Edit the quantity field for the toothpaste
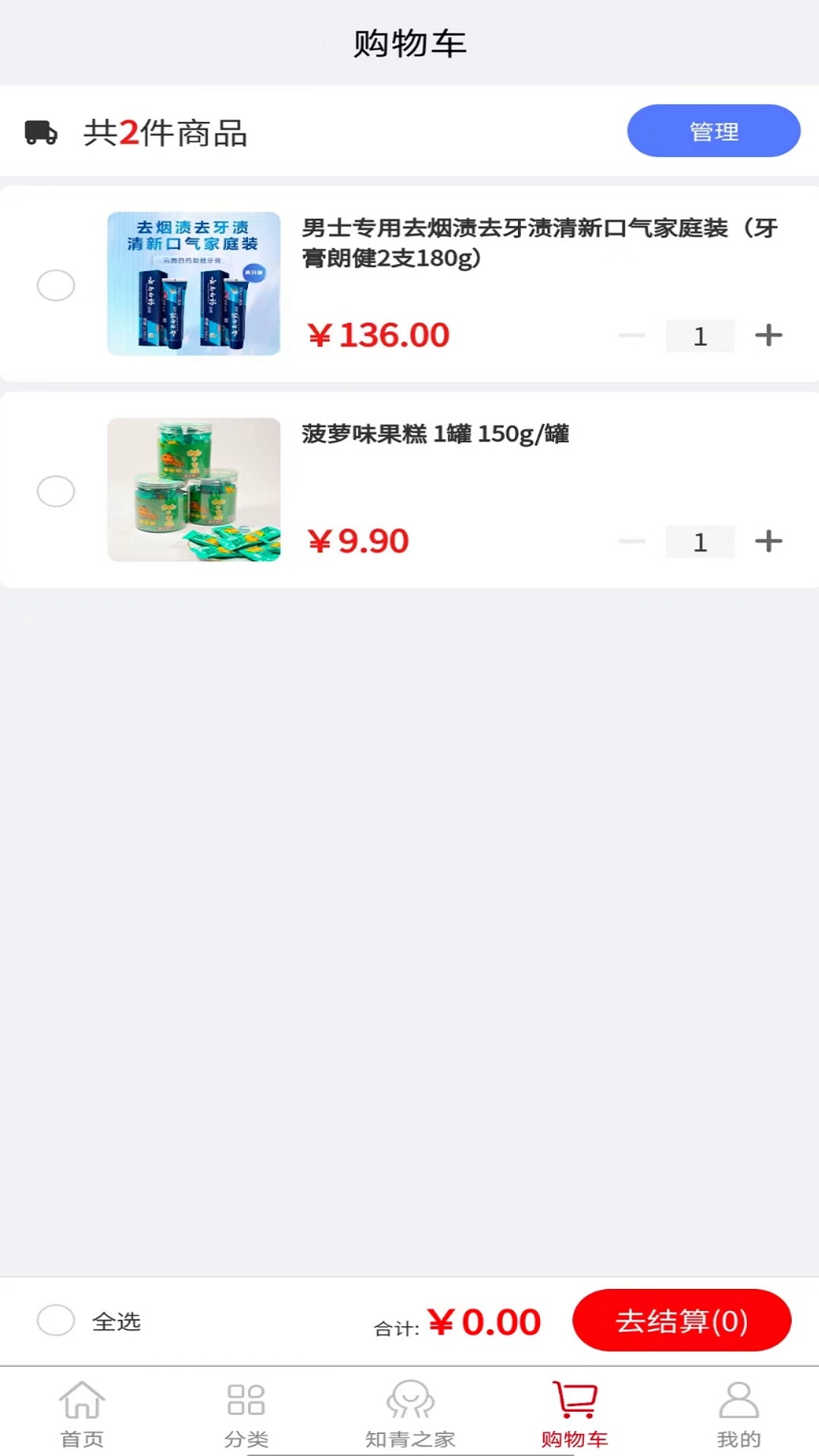Image resolution: width=819 pixels, height=1456 pixels. (699, 336)
